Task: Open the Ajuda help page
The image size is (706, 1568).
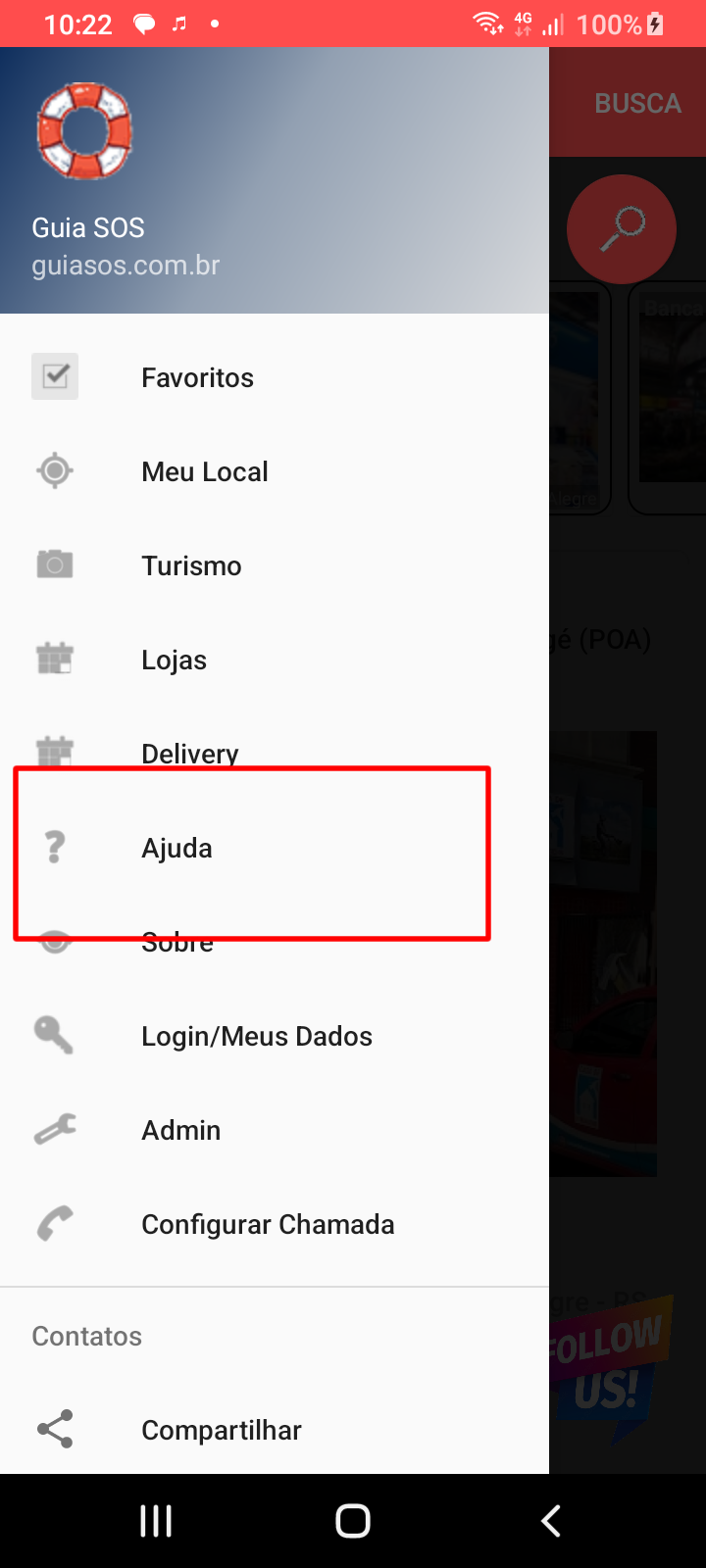Action: coord(176,848)
